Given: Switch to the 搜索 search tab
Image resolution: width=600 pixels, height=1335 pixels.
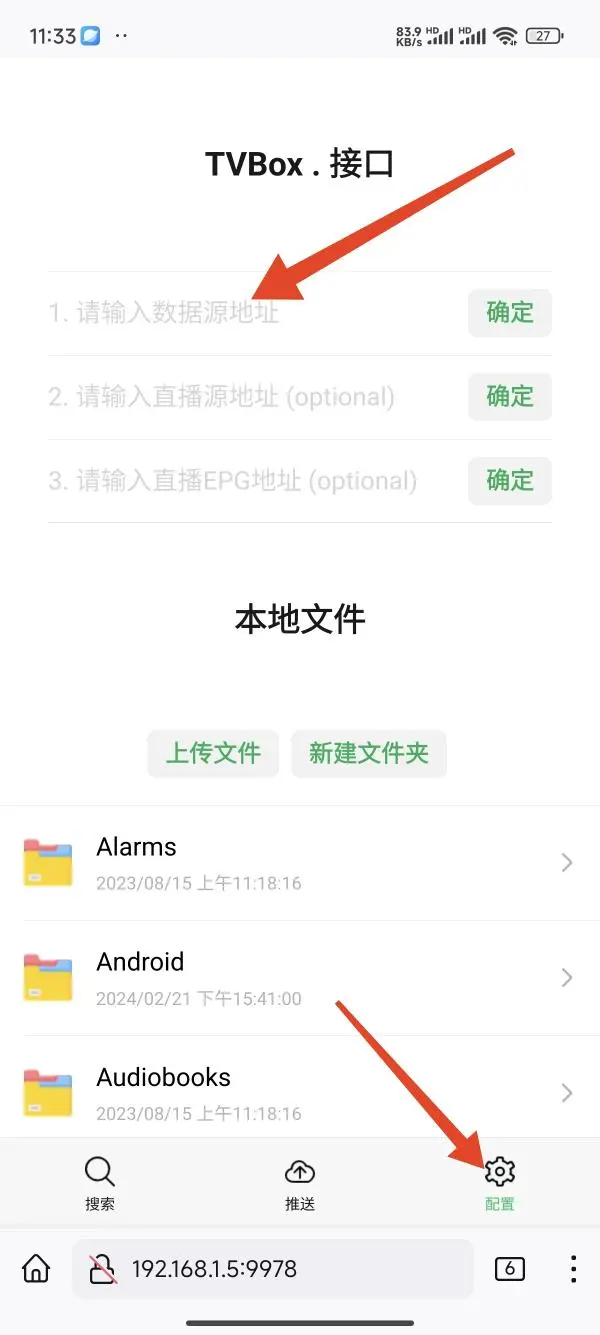Looking at the screenshot, I should coord(100,1184).
